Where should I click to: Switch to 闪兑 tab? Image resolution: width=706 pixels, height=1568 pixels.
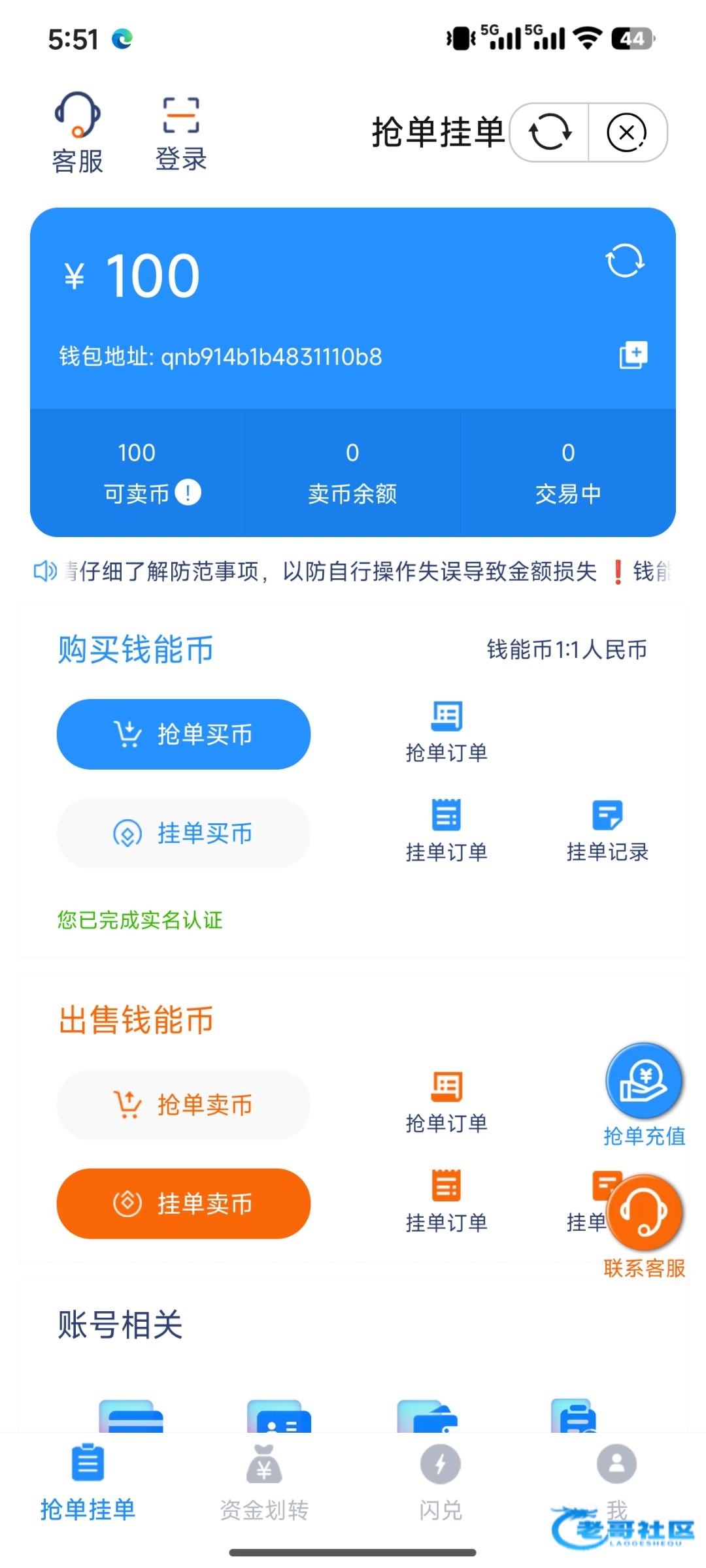click(441, 1484)
